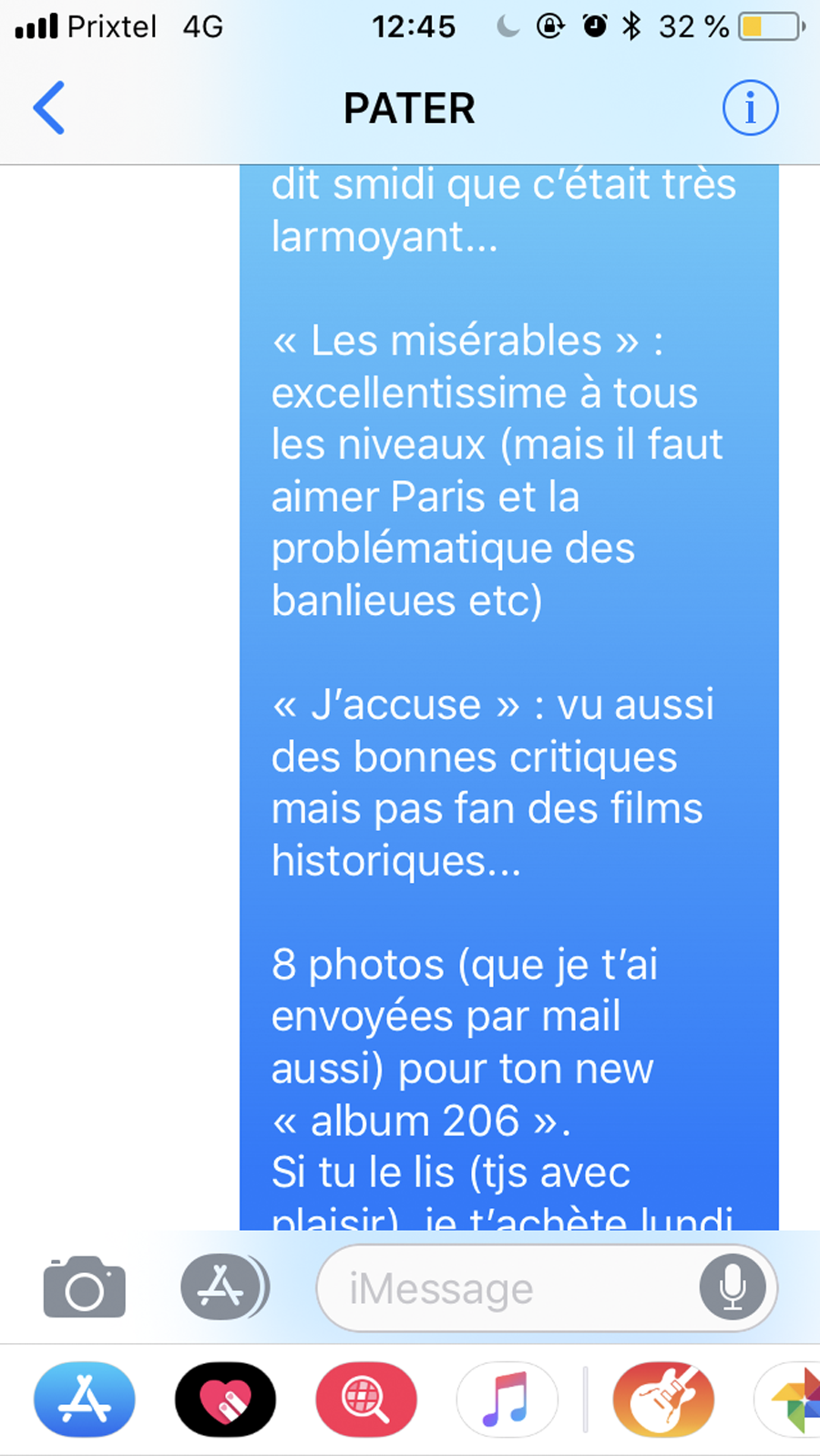820x1456 pixels.
Task: Open the images search globe app
Action: [366, 1399]
